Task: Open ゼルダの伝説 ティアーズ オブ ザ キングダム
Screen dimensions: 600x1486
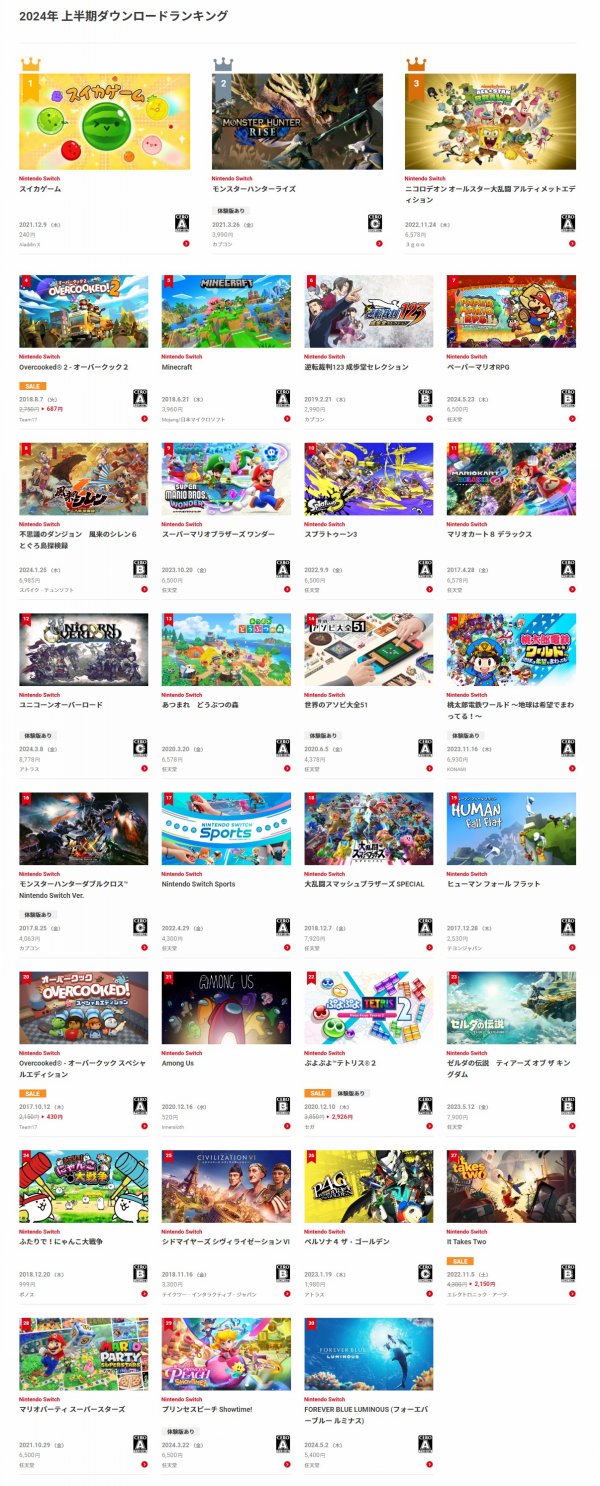Action: [x=511, y=1008]
